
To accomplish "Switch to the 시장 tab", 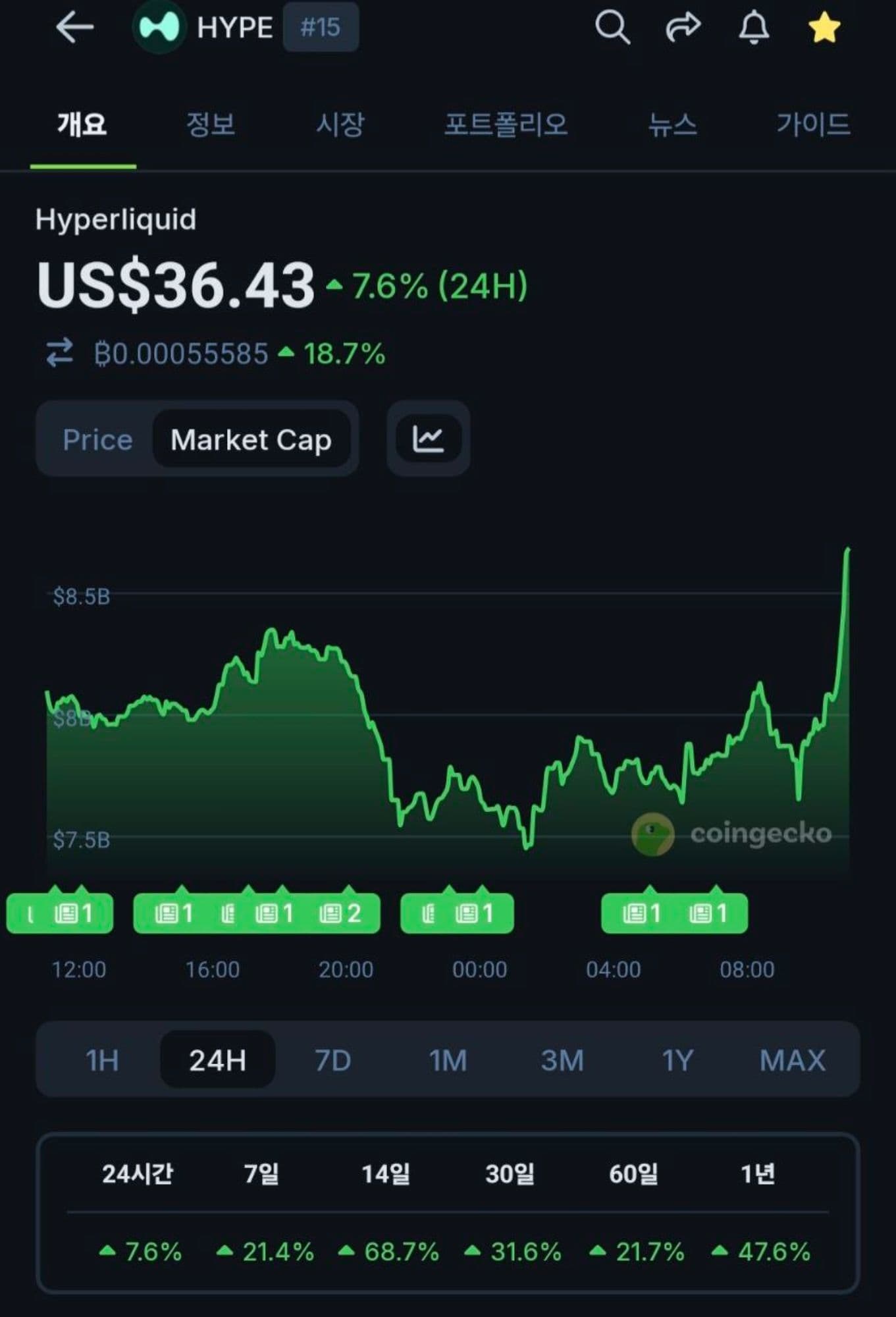I will tap(340, 124).
